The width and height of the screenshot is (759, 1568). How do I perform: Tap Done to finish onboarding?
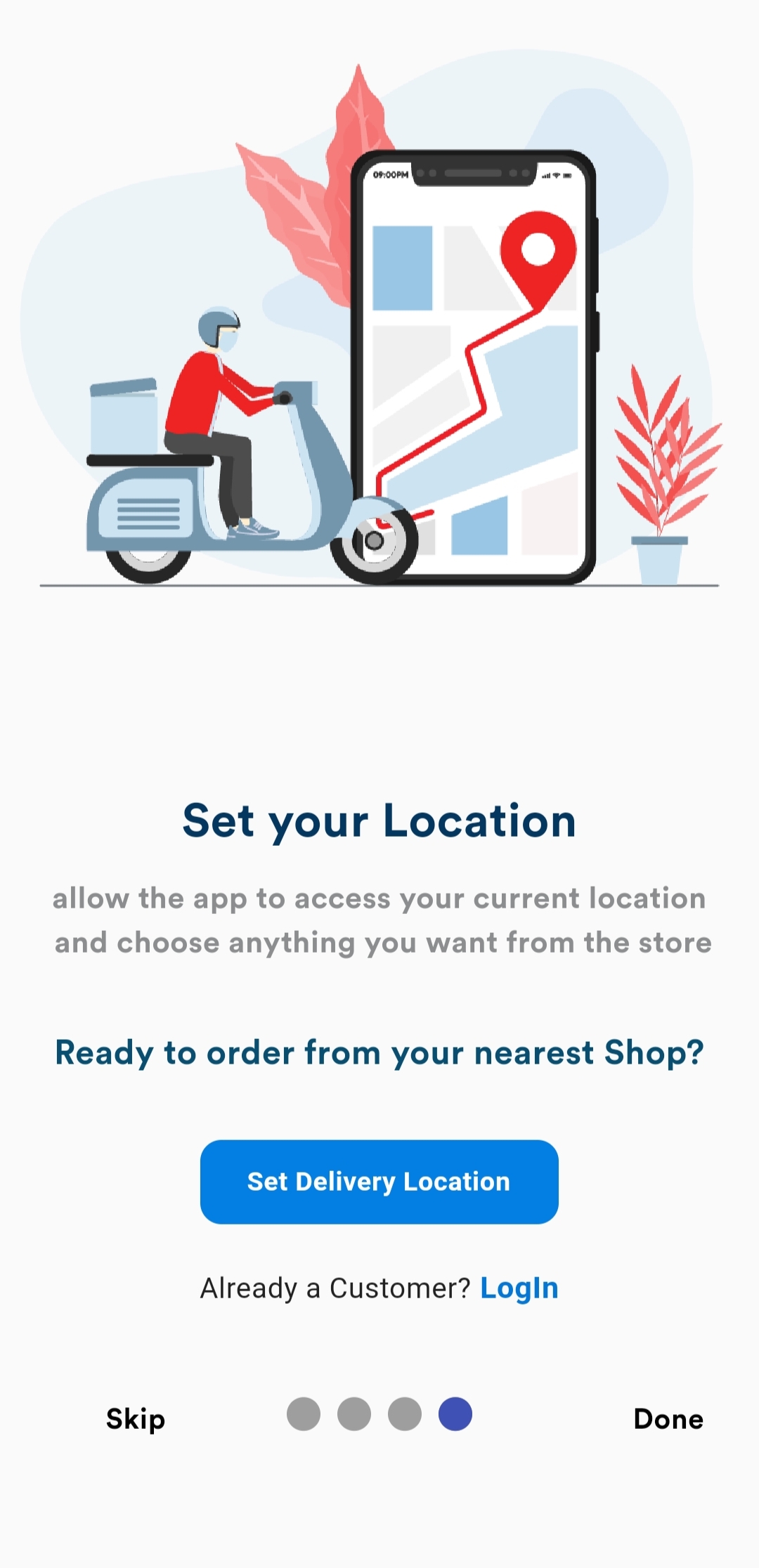click(668, 1418)
